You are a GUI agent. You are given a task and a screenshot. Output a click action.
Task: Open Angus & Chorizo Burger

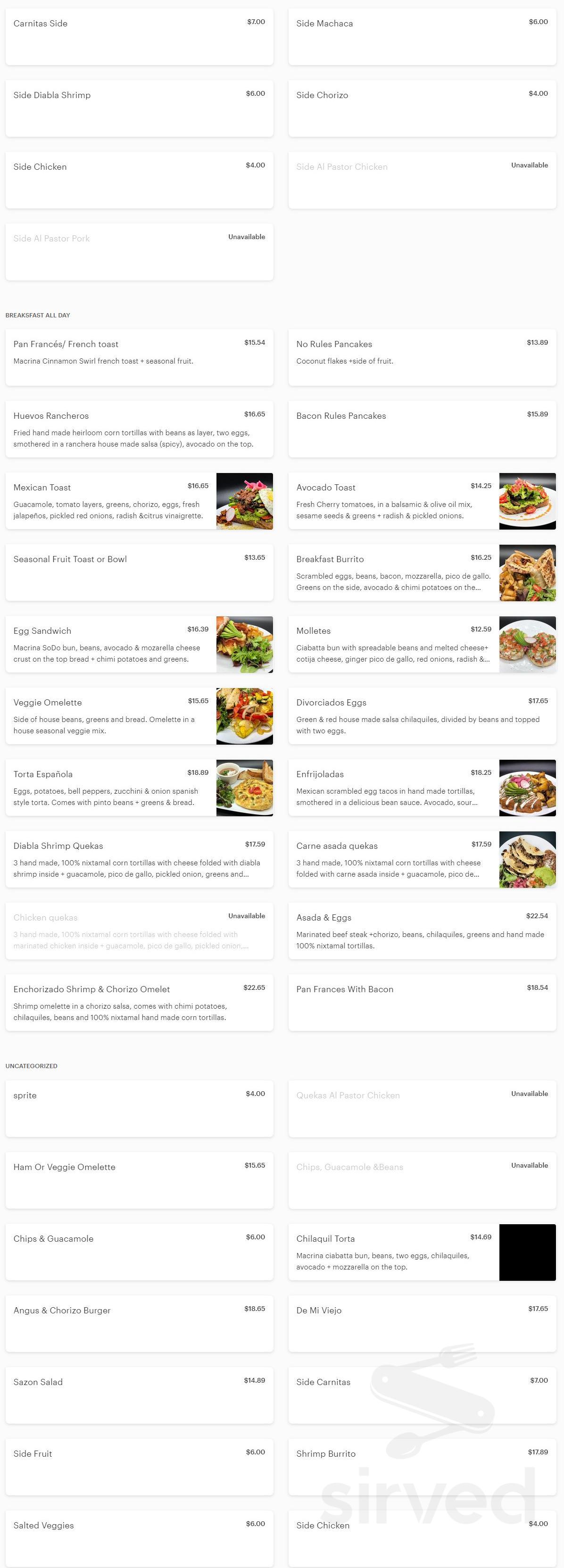[x=139, y=1324]
